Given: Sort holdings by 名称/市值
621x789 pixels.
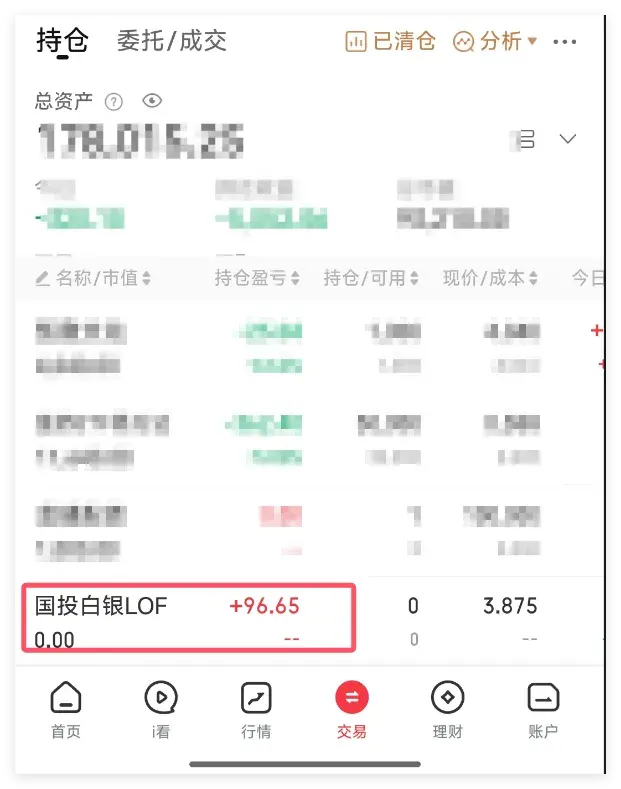Looking at the screenshot, I should point(95,278).
